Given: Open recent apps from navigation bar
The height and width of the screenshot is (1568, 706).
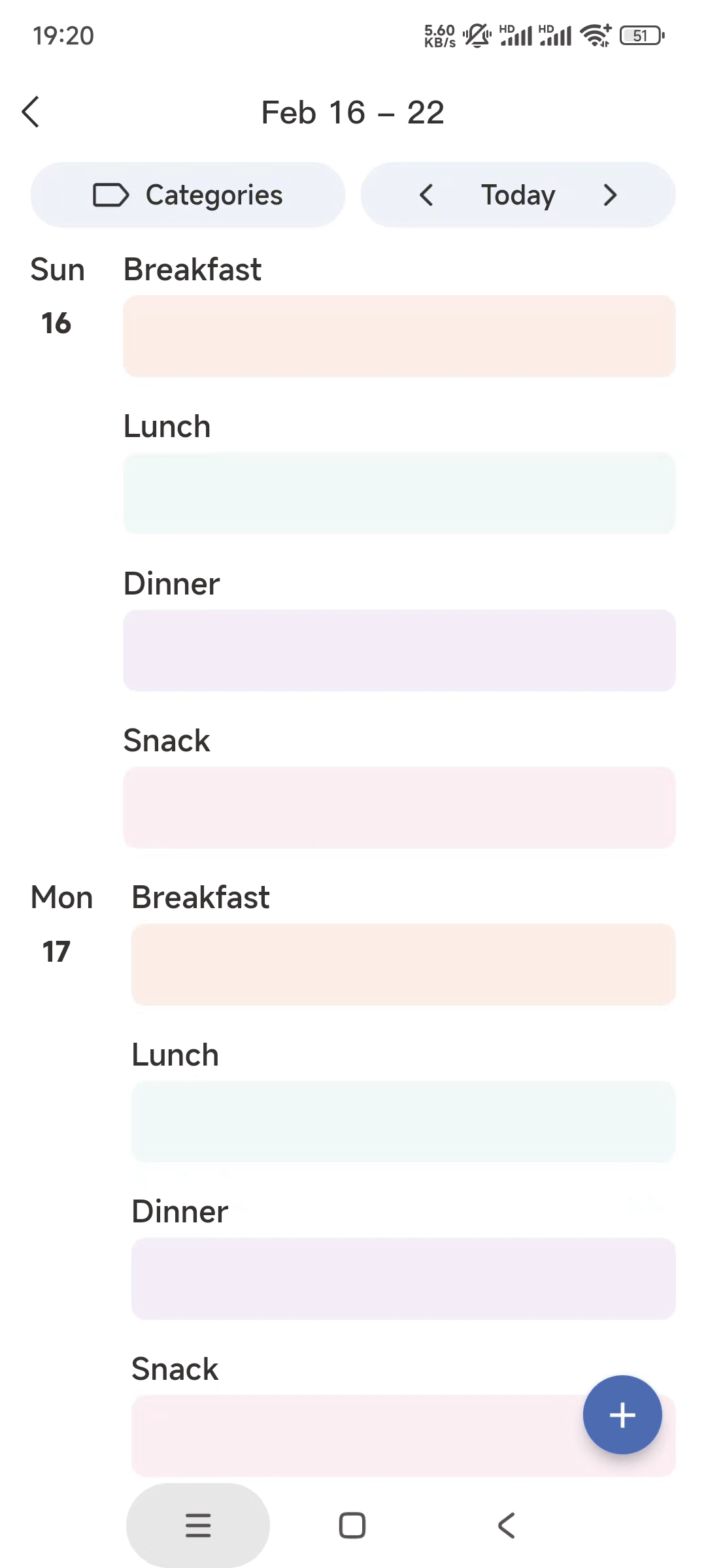Looking at the screenshot, I should 197,1526.
